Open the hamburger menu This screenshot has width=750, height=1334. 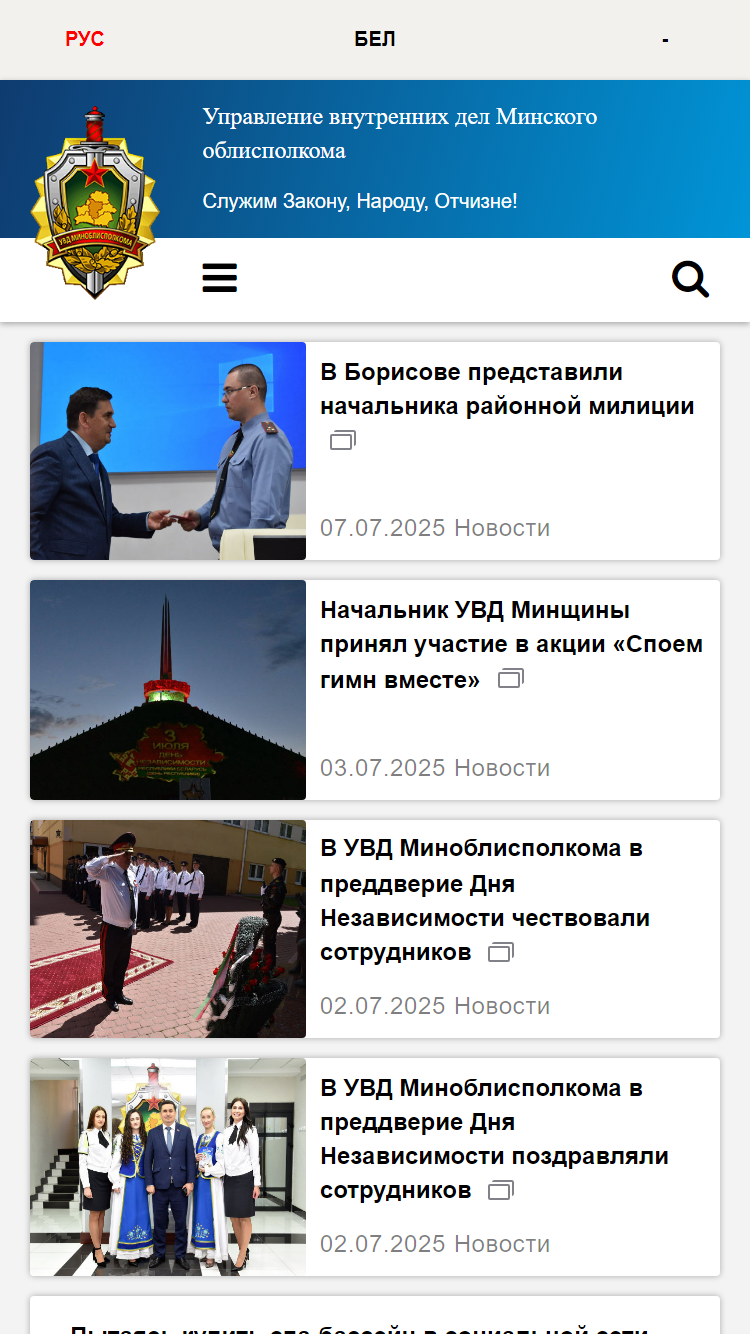[x=220, y=278]
